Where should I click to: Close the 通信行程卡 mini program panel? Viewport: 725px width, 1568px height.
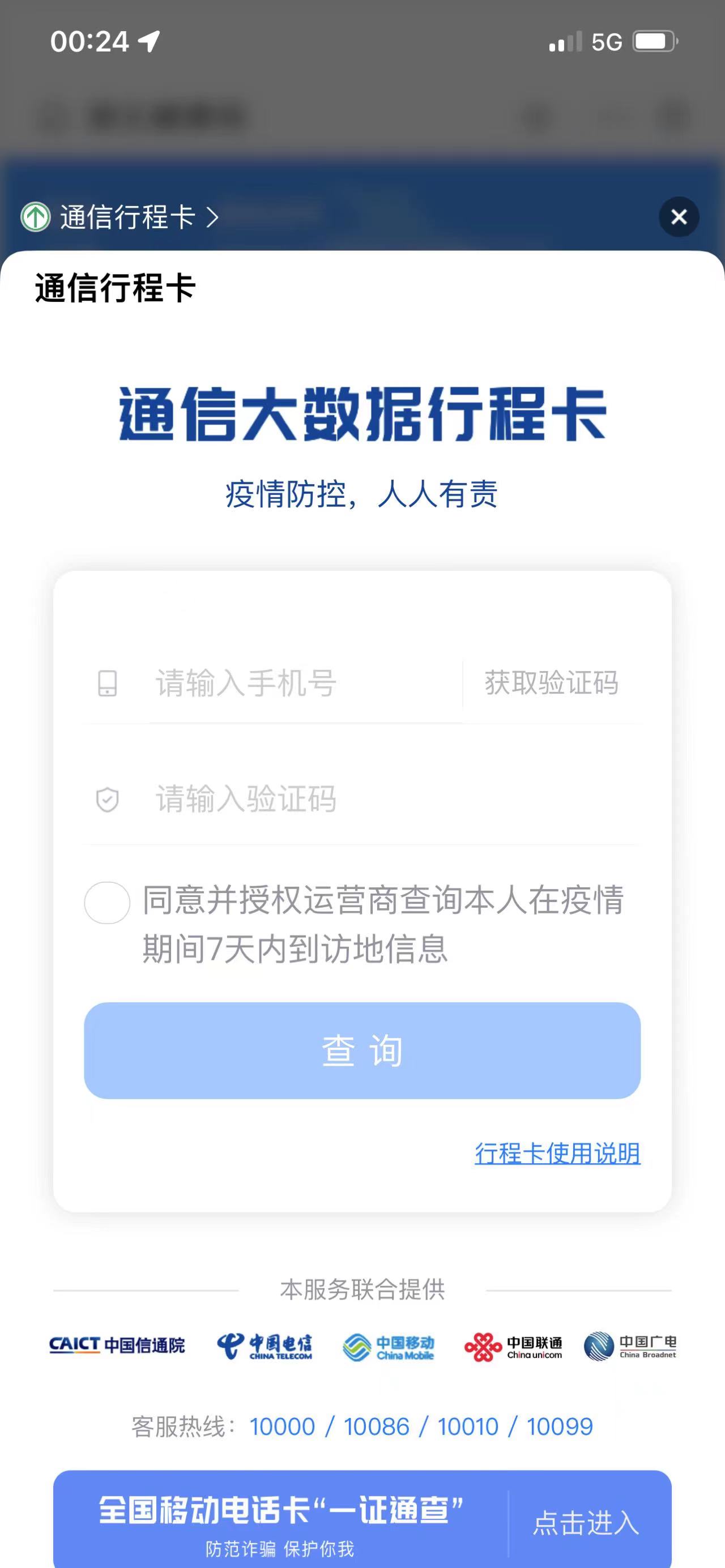679,217
